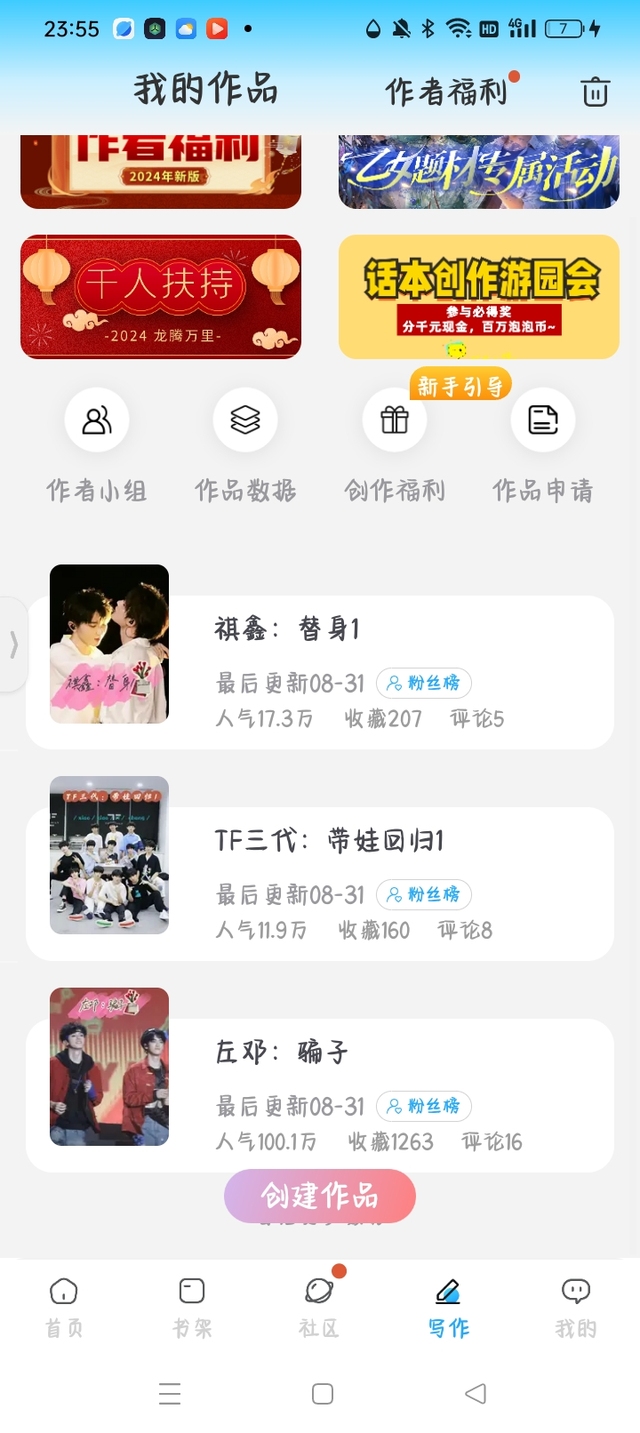Viewport: 640px width, 1433px height.
Task: Open the 作者福利 header link
Action: [x=446, y=92]
